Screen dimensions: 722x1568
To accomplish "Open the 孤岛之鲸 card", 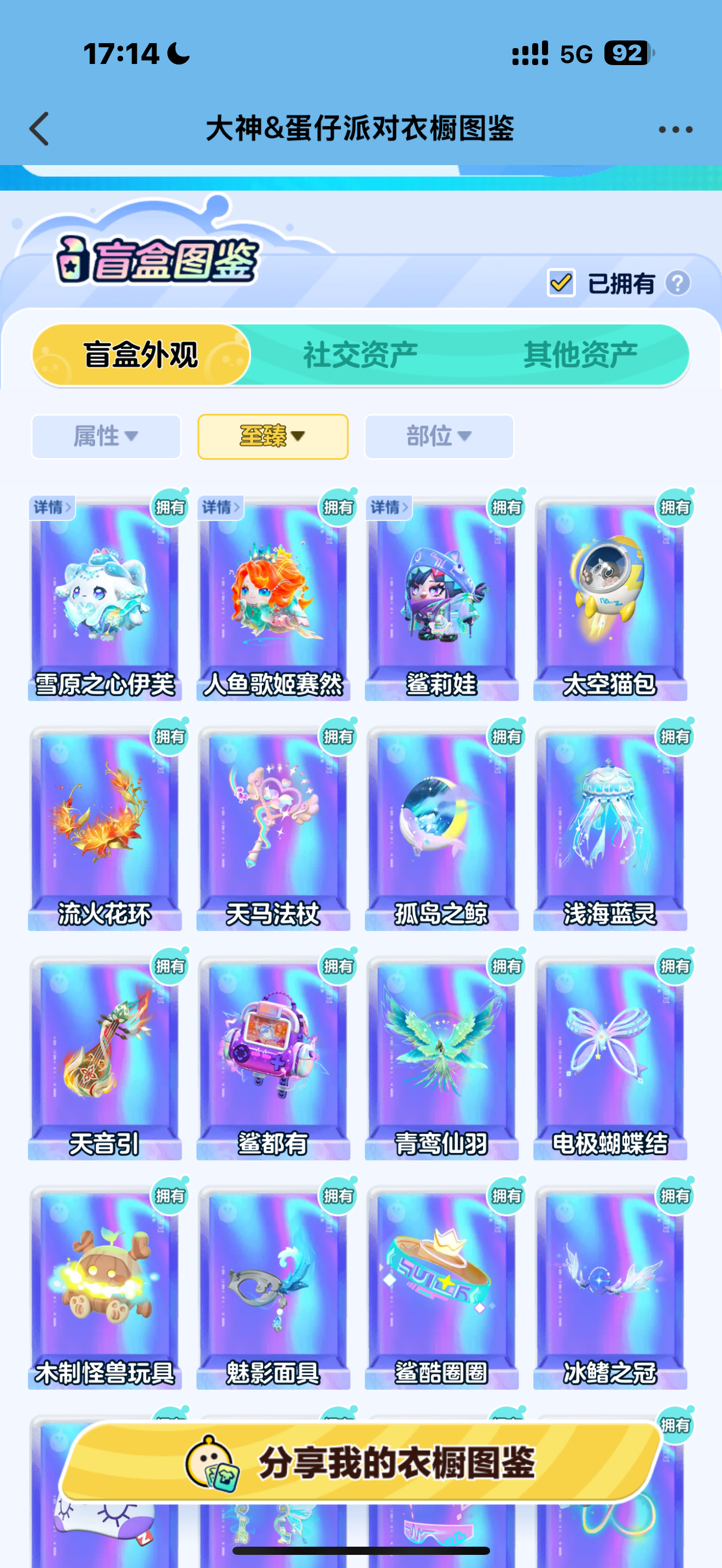I will pos(441,828).
